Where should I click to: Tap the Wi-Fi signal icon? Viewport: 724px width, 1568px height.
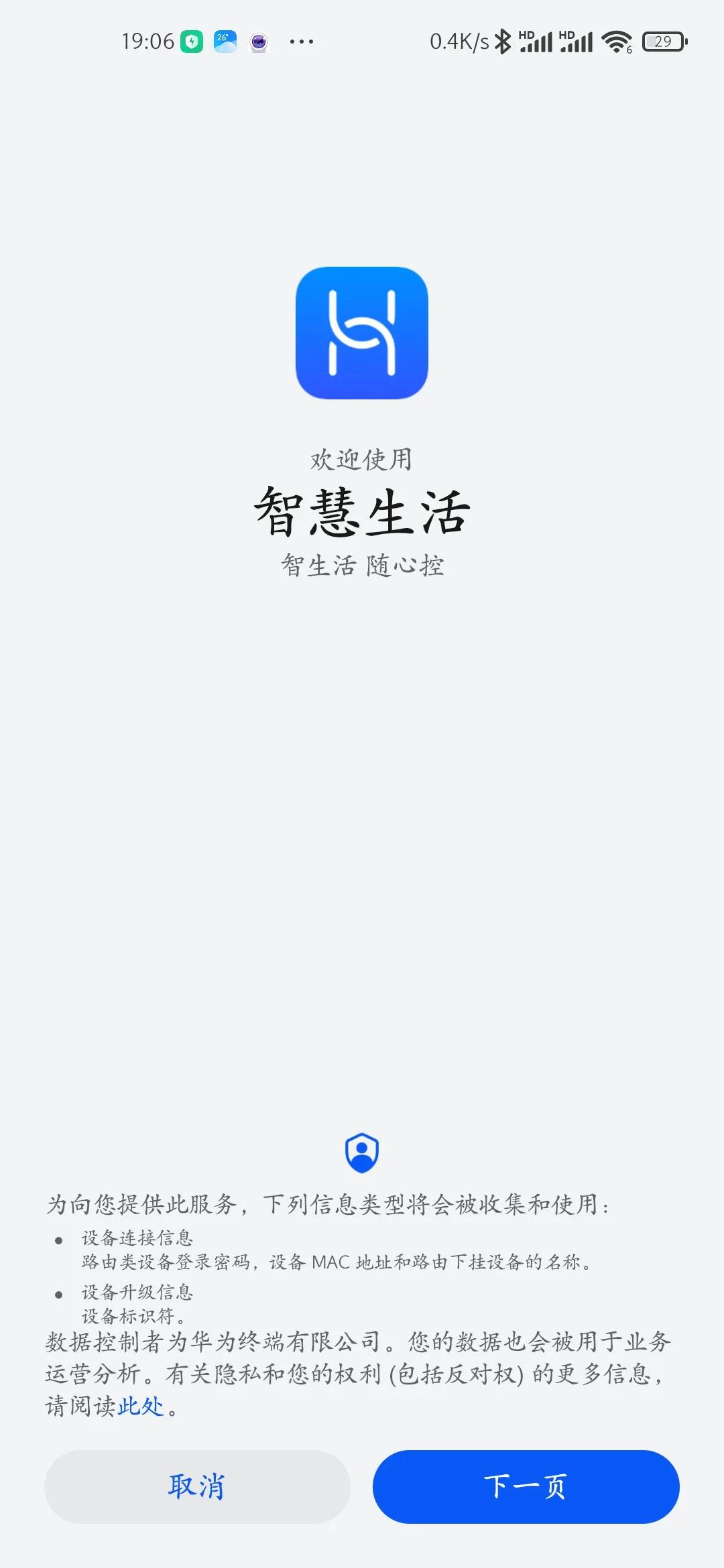pos(617,42)
